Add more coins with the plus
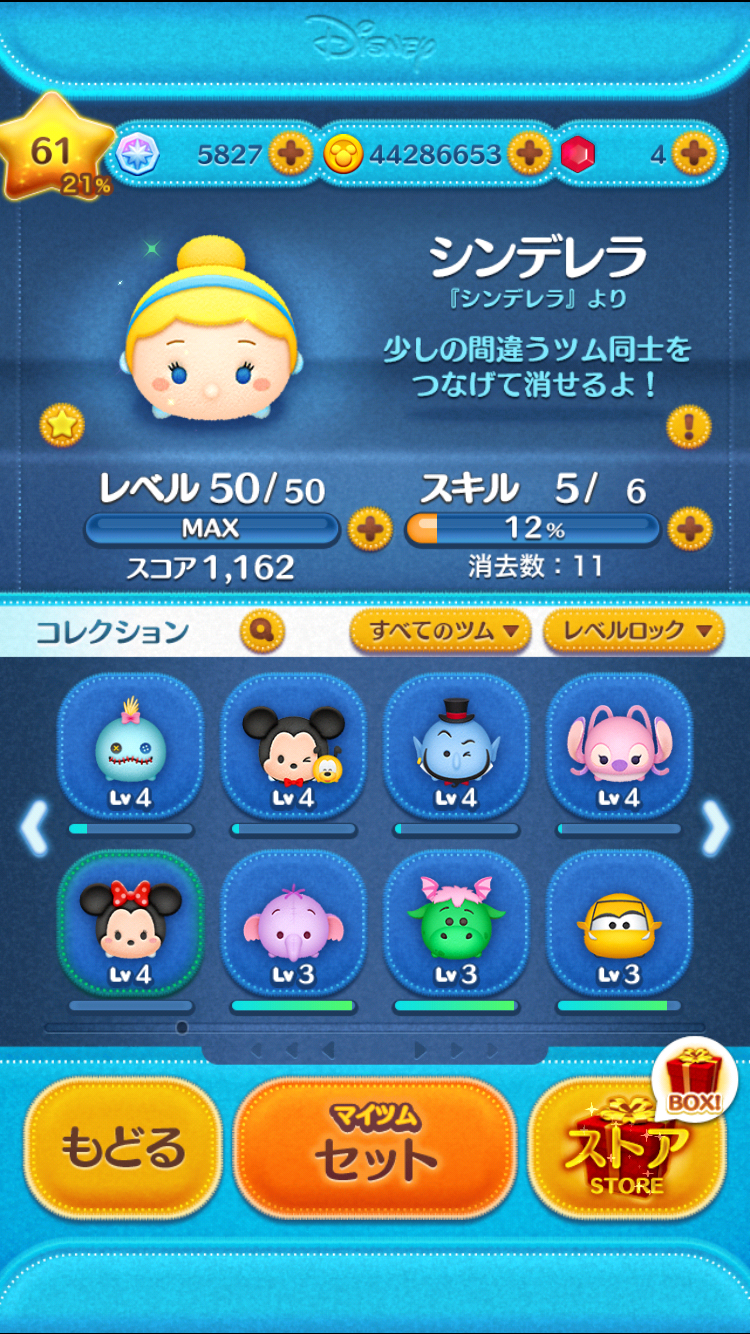Image resolution: width=750 pixels, height=1334 pixels. [x=529, y=154]
